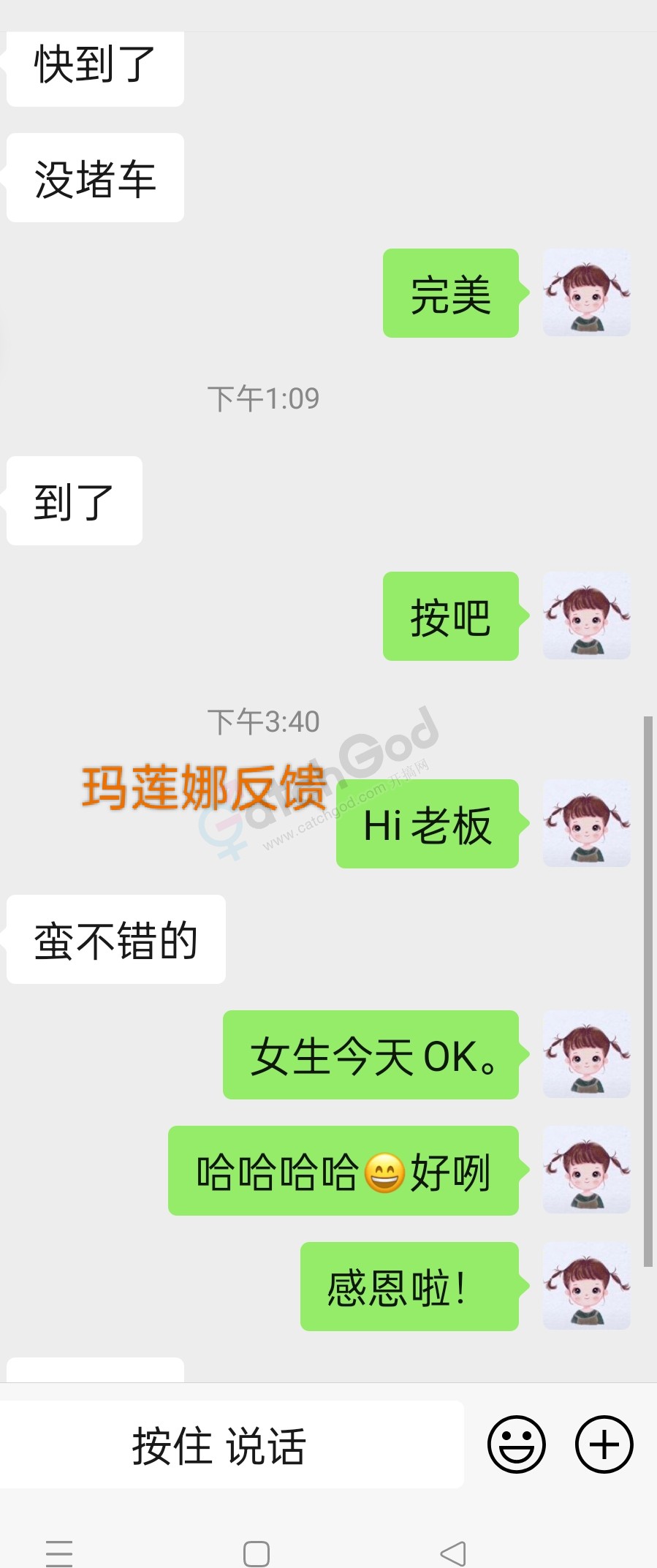The height and width of the screenshot is (1568, 657).
Task: Open the system recent apps menu
Action: coord(59,1553)
